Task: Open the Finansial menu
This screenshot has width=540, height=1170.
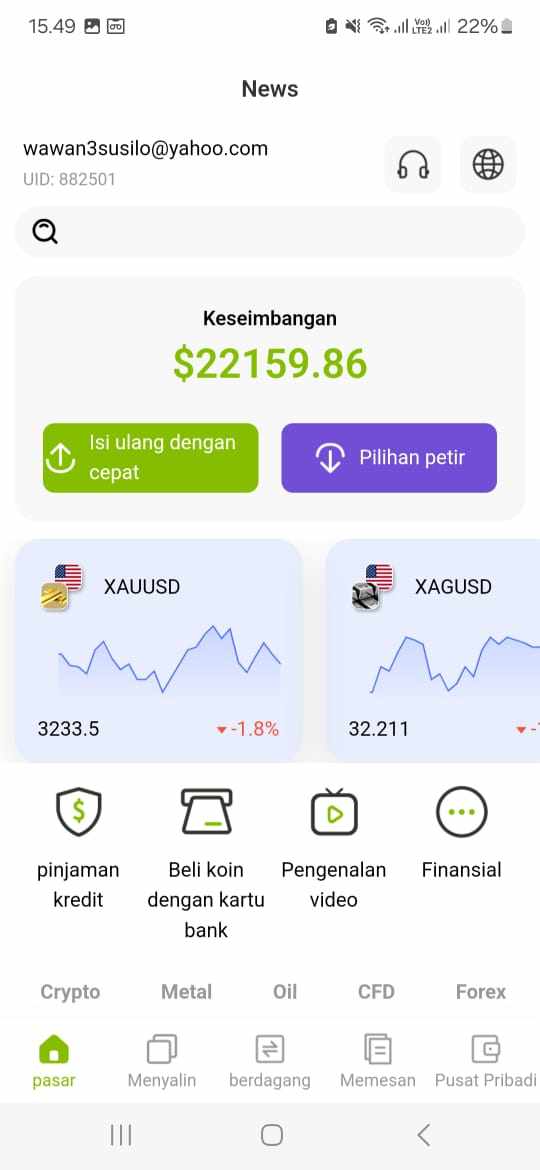Action: [462, 834]
